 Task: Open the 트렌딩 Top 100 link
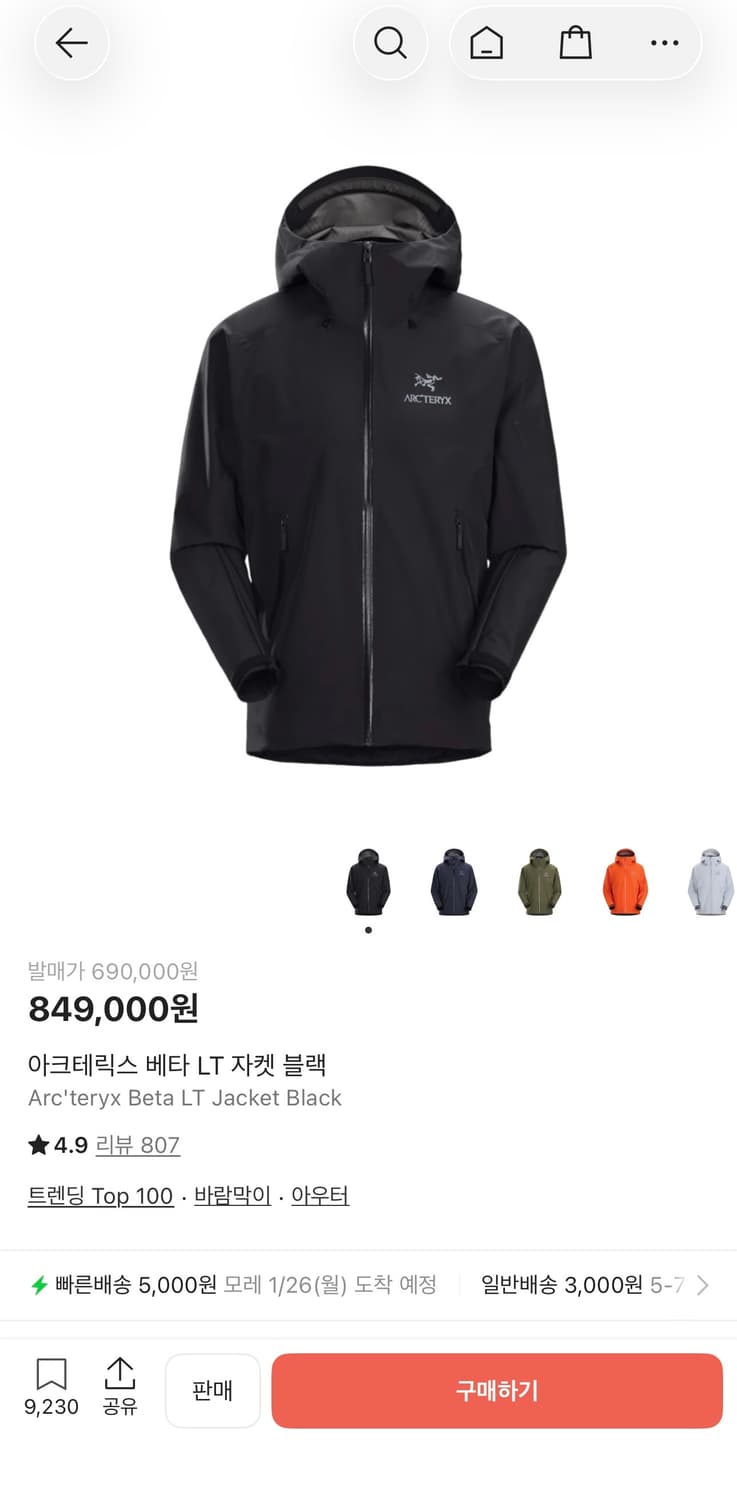point(100,1195)
